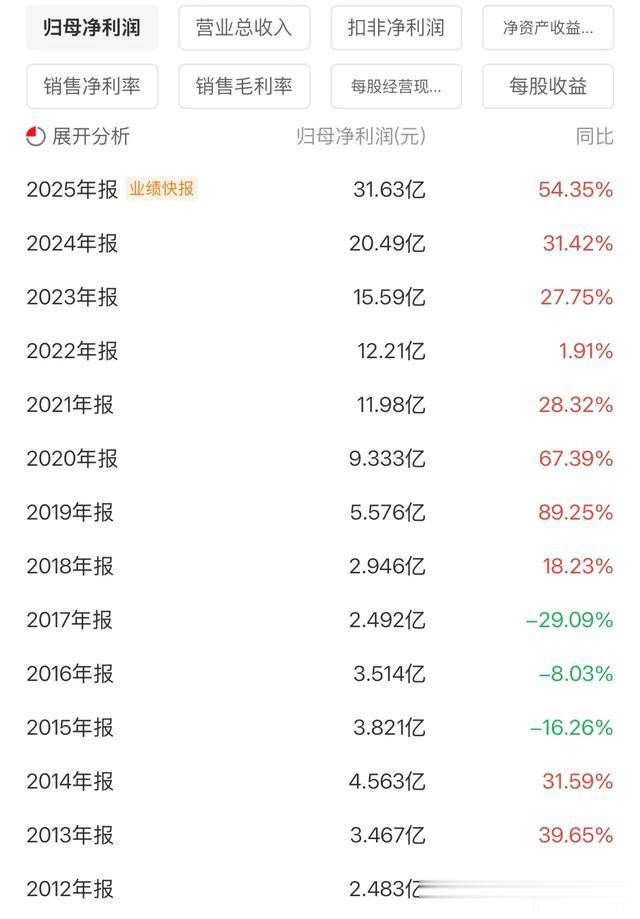Expand 展开分析 analysis
The height and width of the screenshot is (919, 640).
click(x=78, y=137)
